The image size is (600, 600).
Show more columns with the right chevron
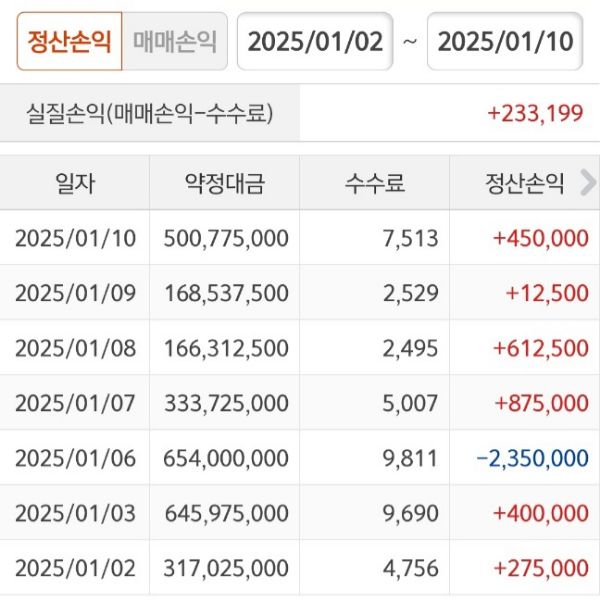point(587,182)
